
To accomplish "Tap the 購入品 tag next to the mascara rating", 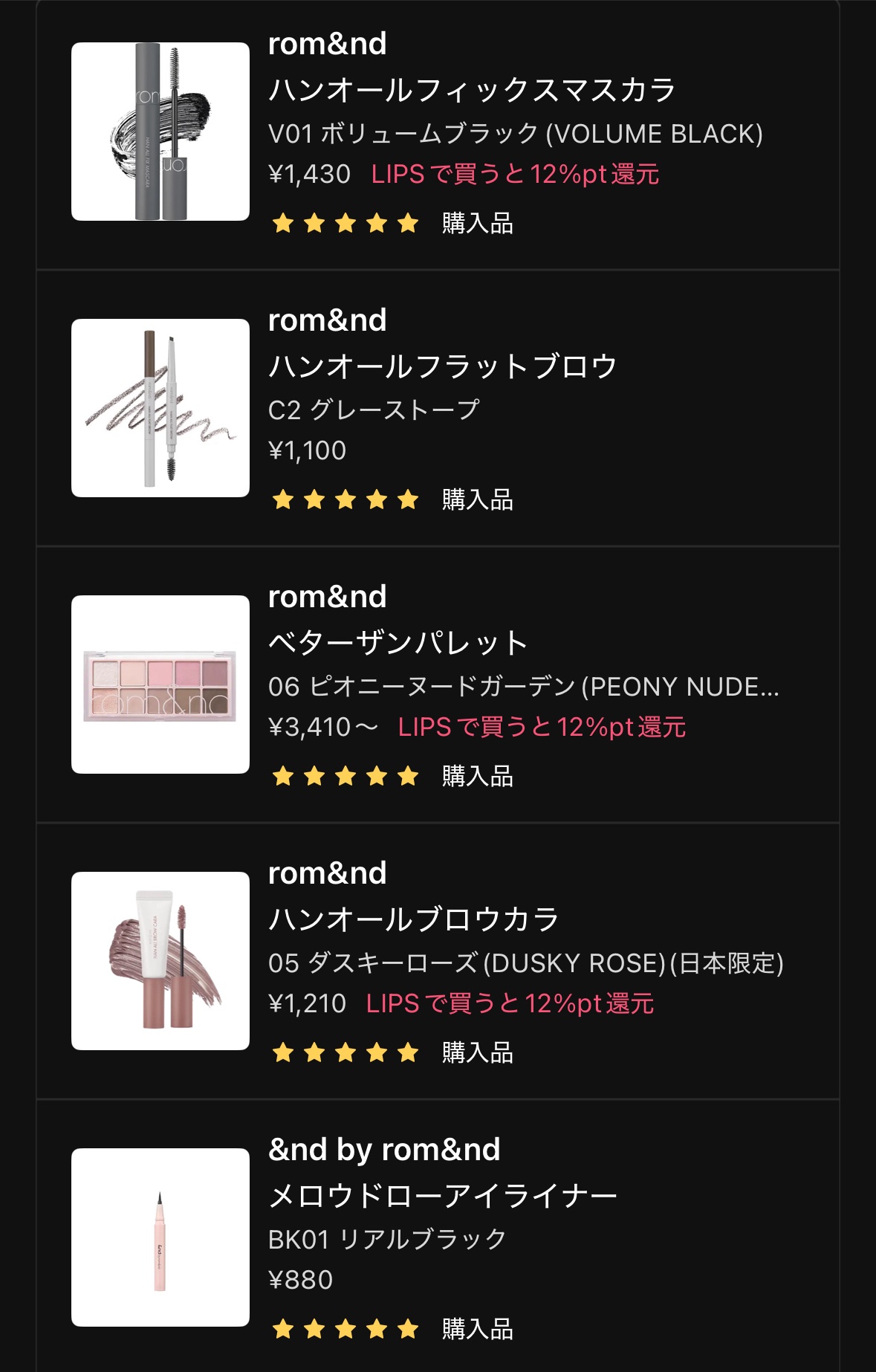I will (x=477, y=223).
